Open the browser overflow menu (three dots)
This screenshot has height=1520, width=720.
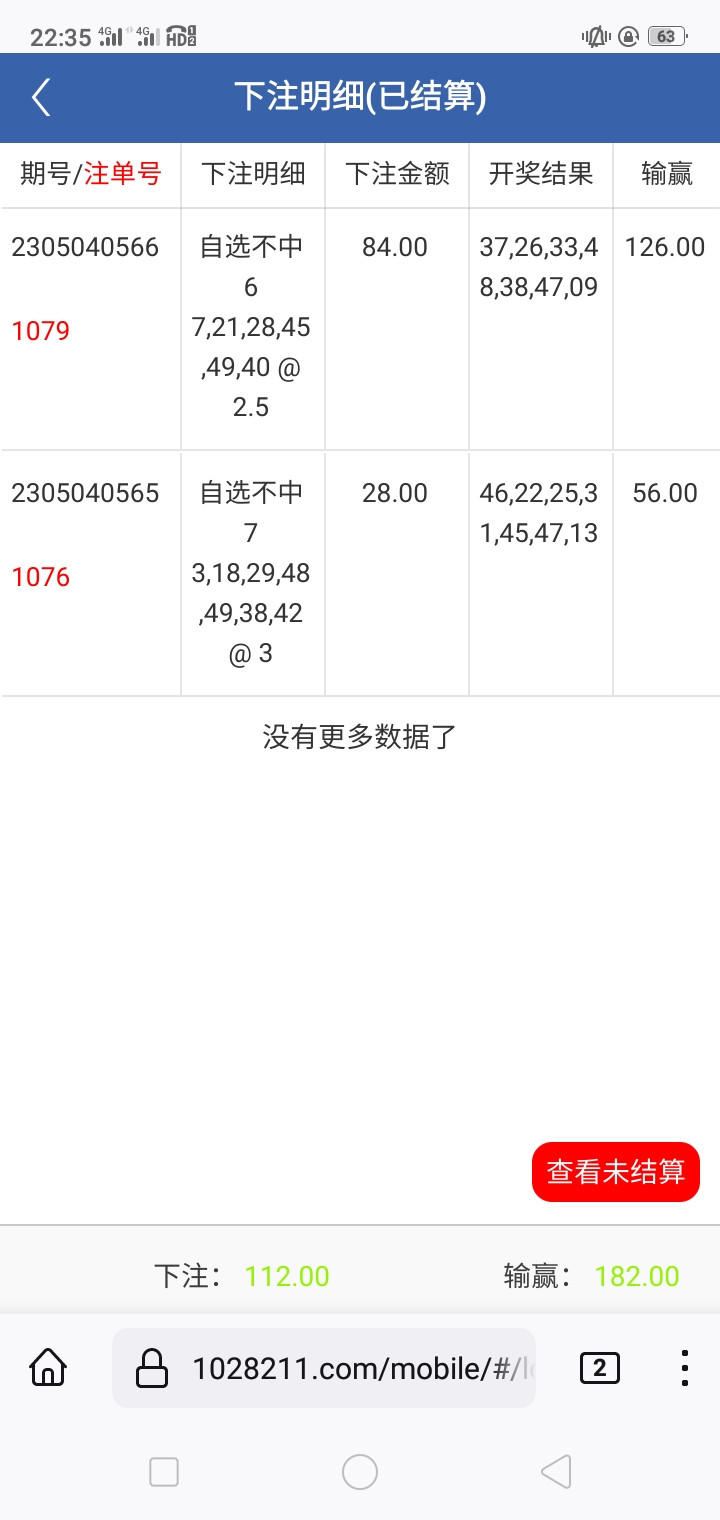tap(684, 1367)
